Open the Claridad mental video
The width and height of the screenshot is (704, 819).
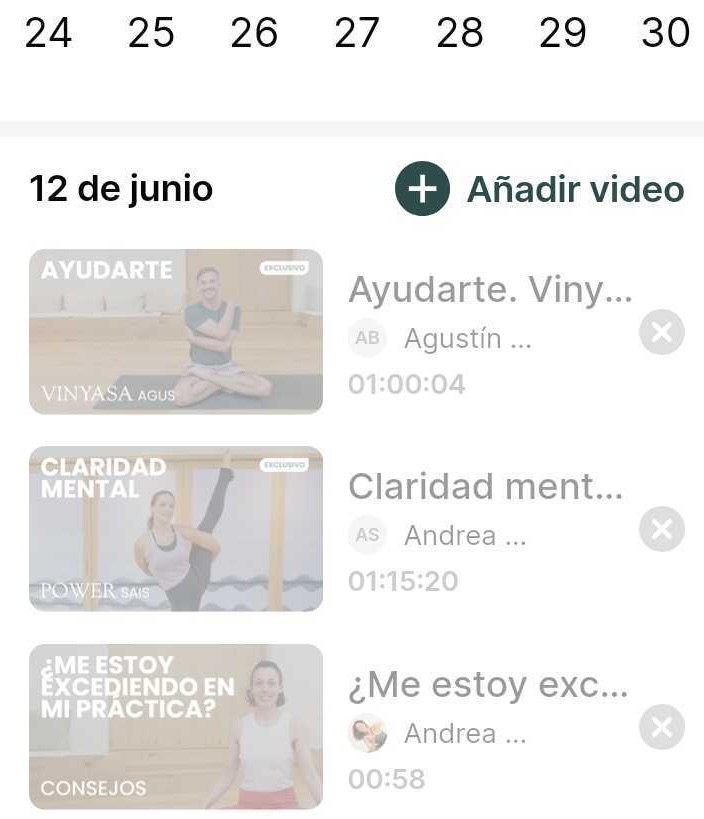click(x=176, y=528)
